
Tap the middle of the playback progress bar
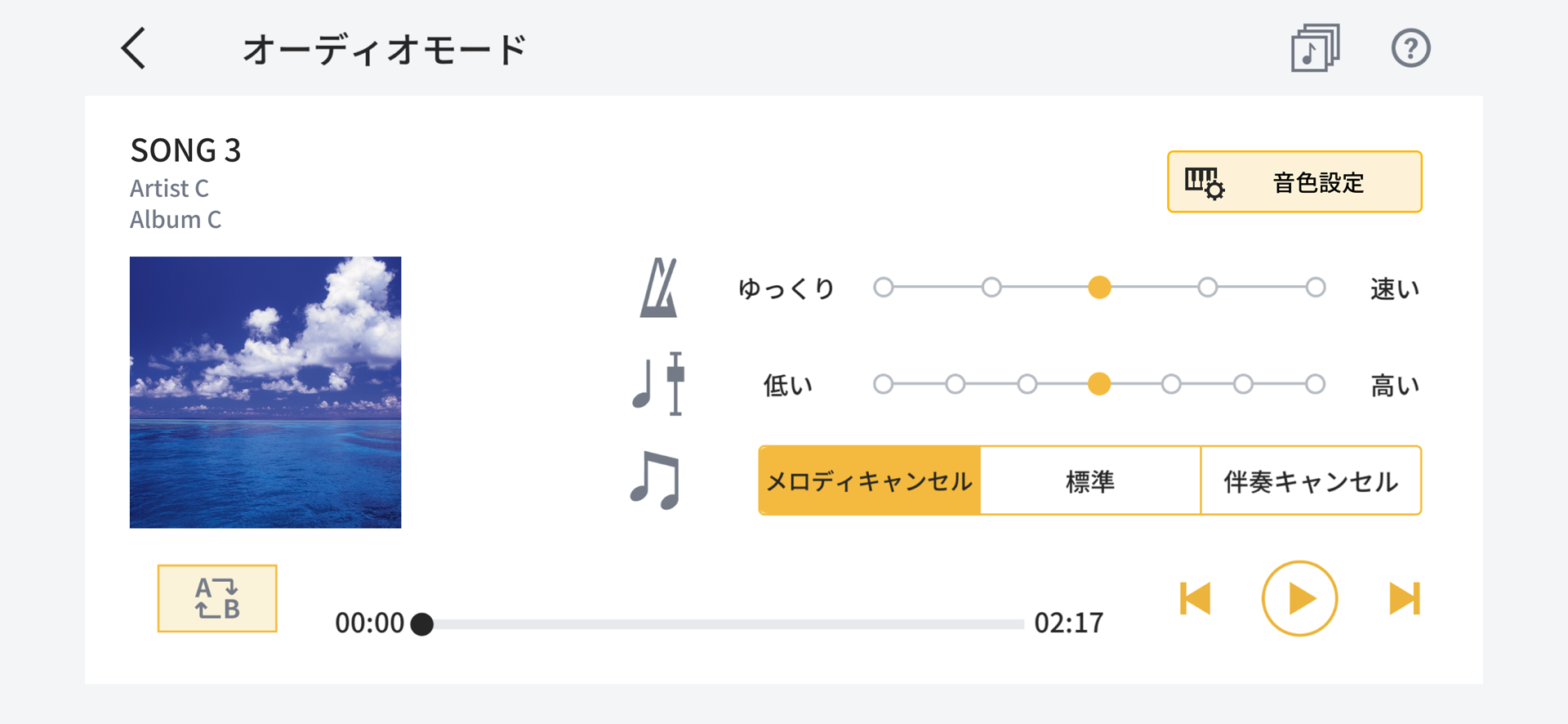[723, 624]
